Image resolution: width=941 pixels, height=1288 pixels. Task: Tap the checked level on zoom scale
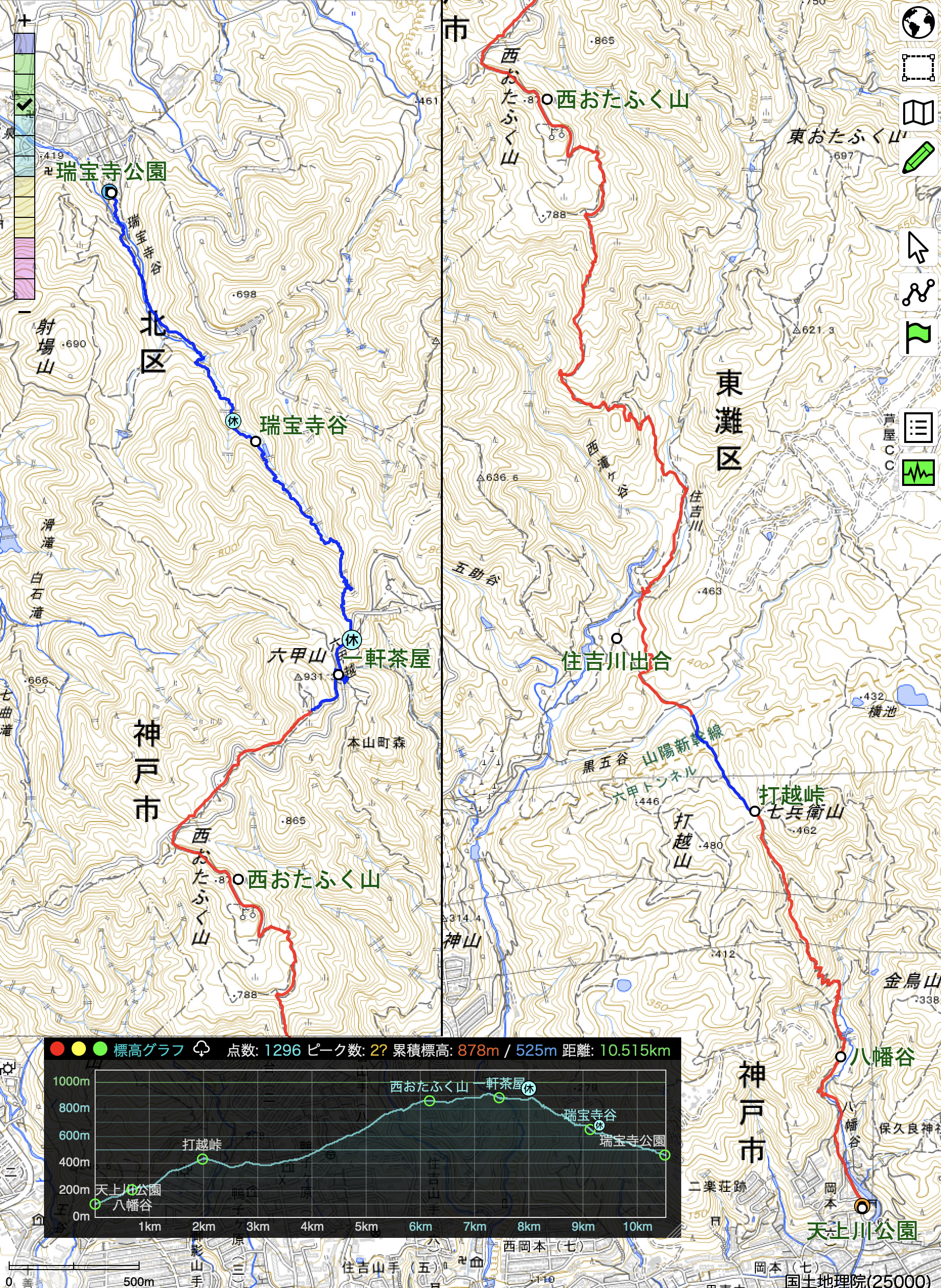[x=25, y=105]
